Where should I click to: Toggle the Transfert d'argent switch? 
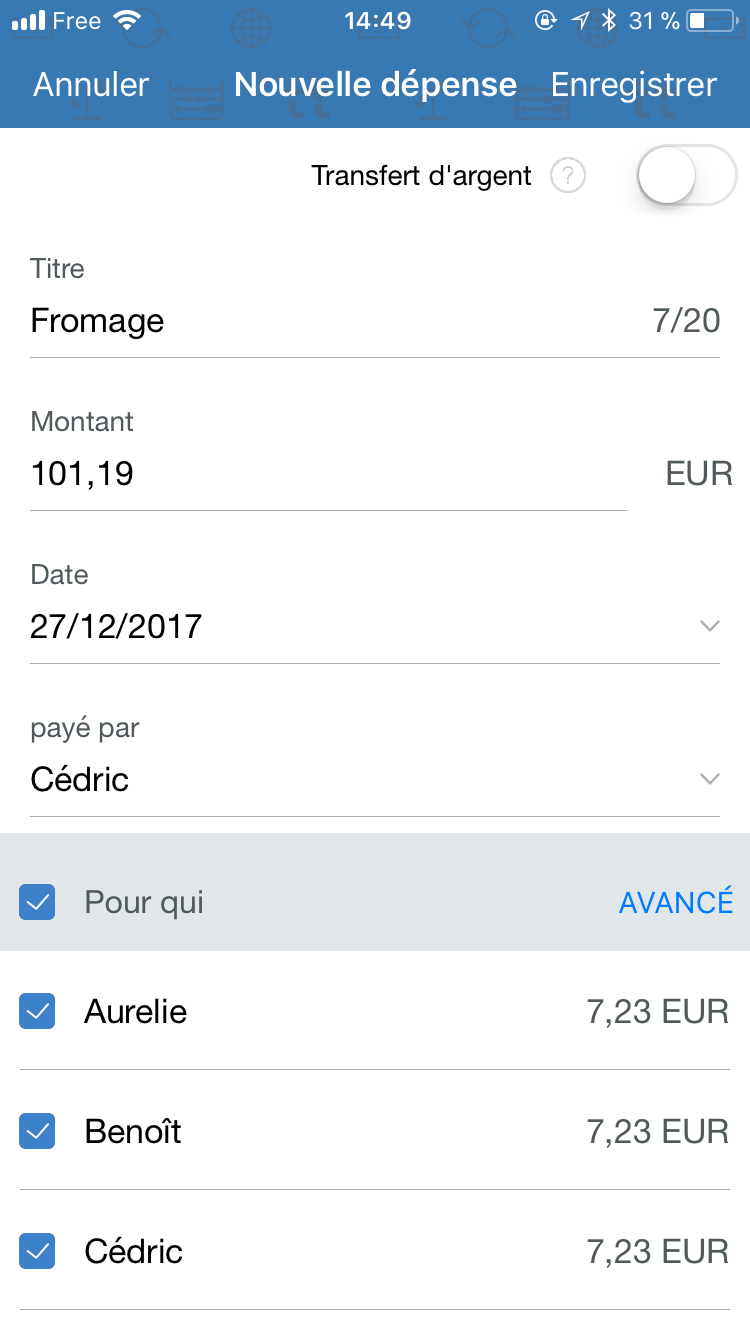coord(686,176)
